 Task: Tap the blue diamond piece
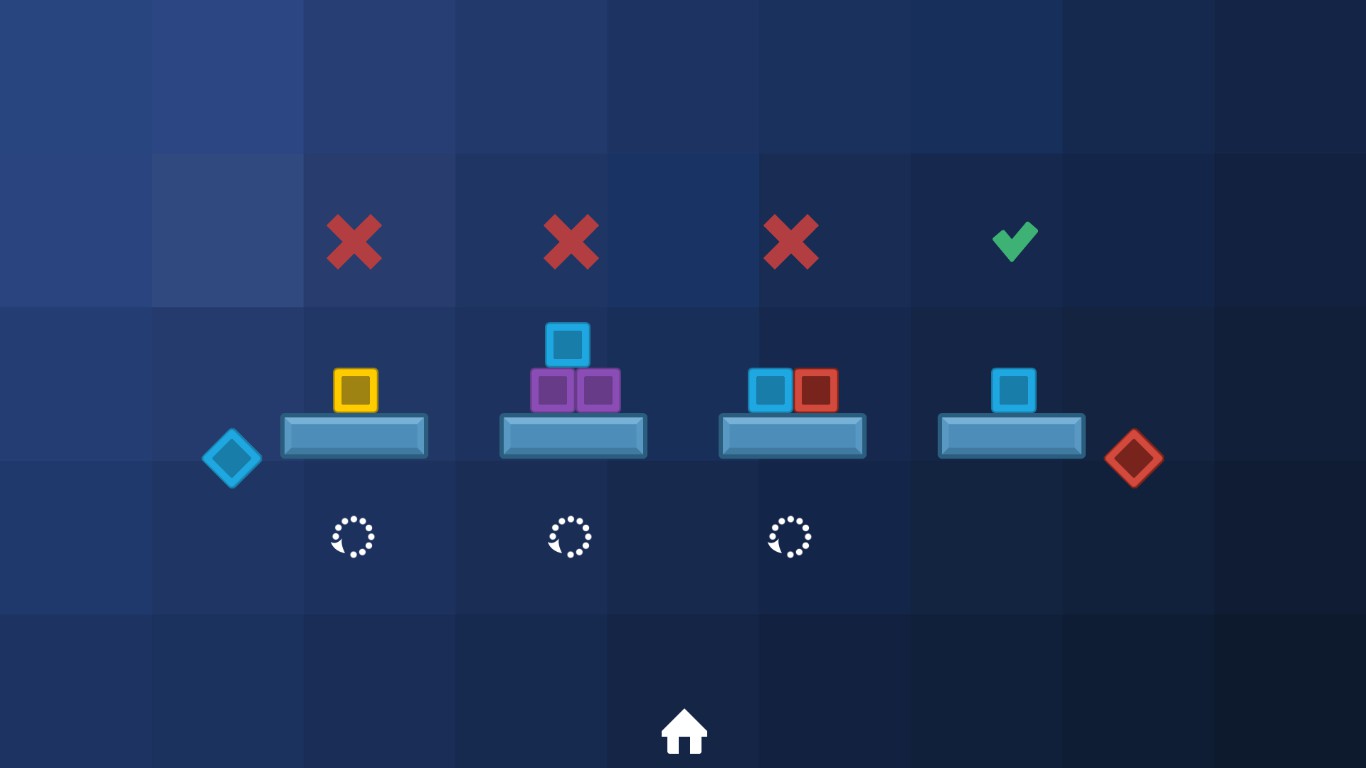tap(232, 458)
